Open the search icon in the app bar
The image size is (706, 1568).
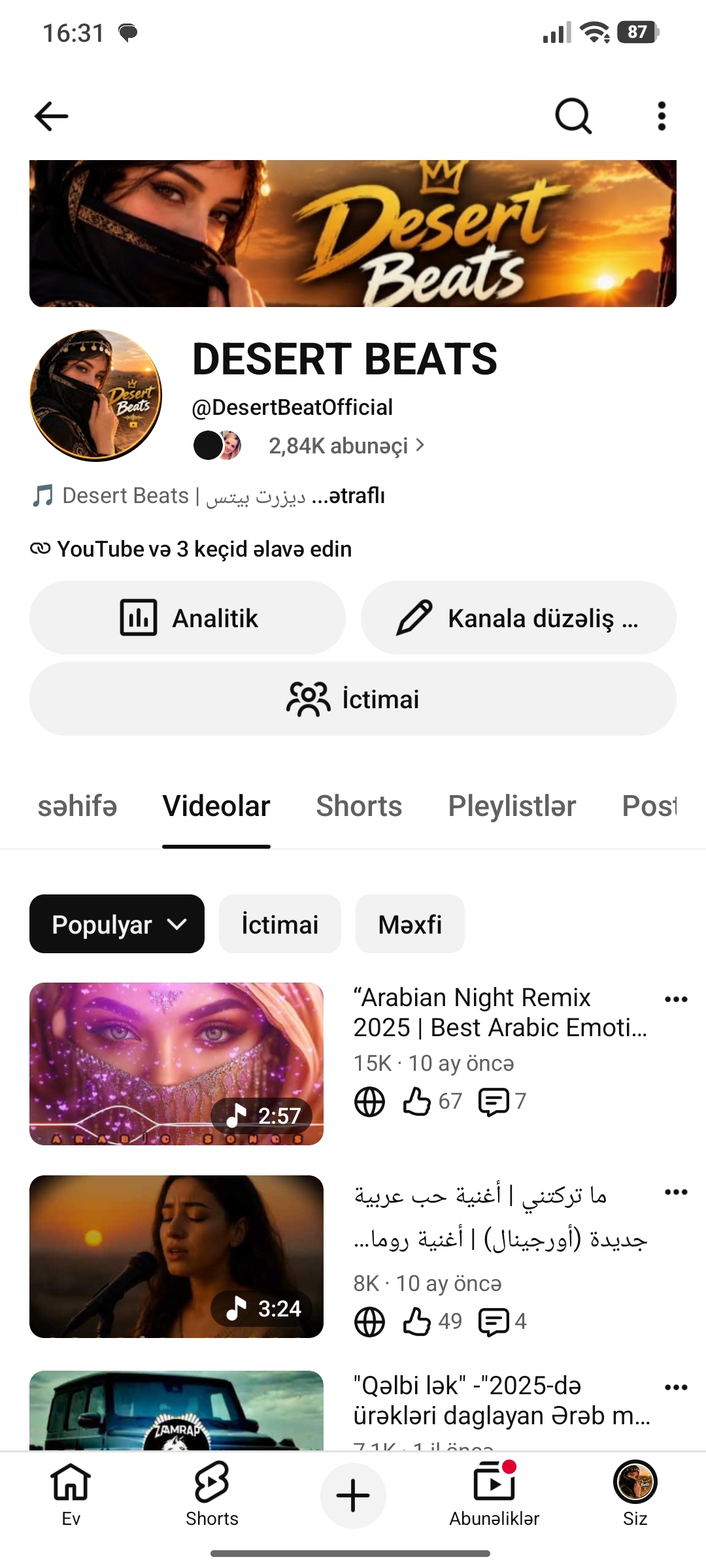pos(573,116)
